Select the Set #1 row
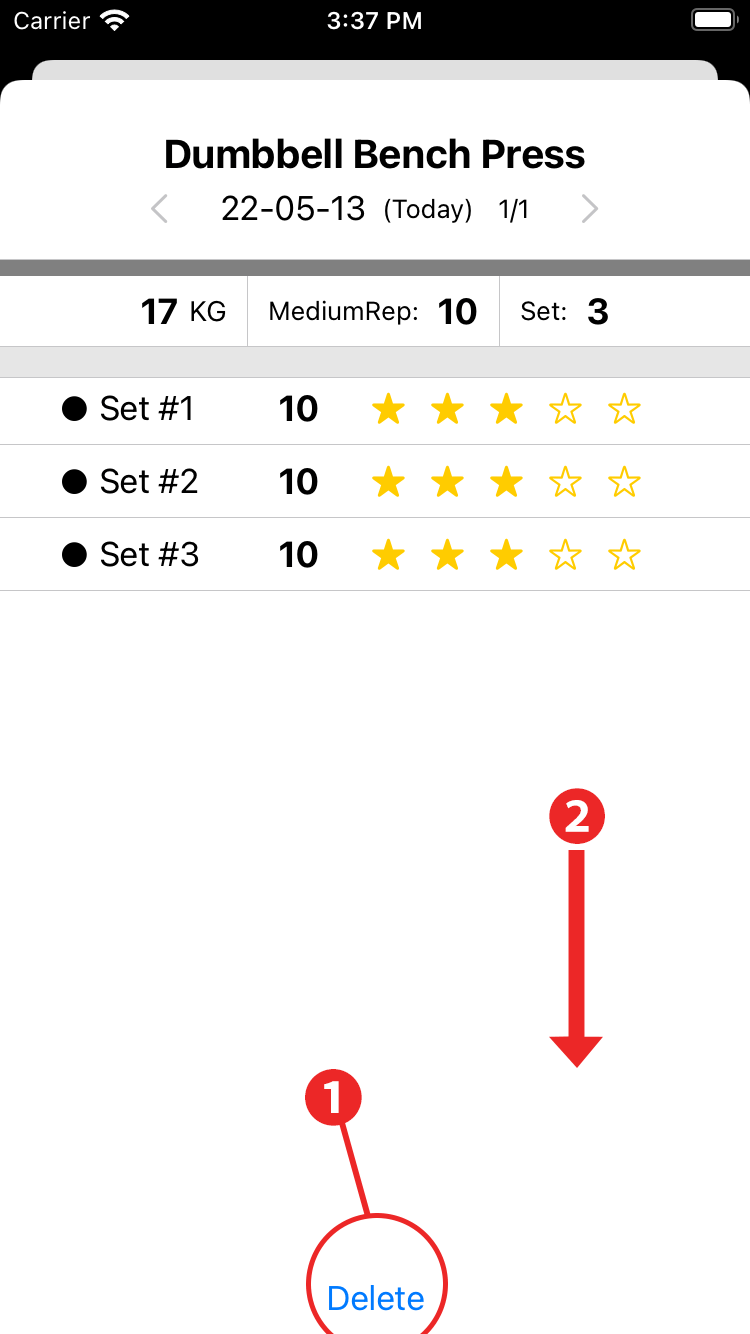Viewport: 750px width, 1334px height. click(x=147, y=409)
